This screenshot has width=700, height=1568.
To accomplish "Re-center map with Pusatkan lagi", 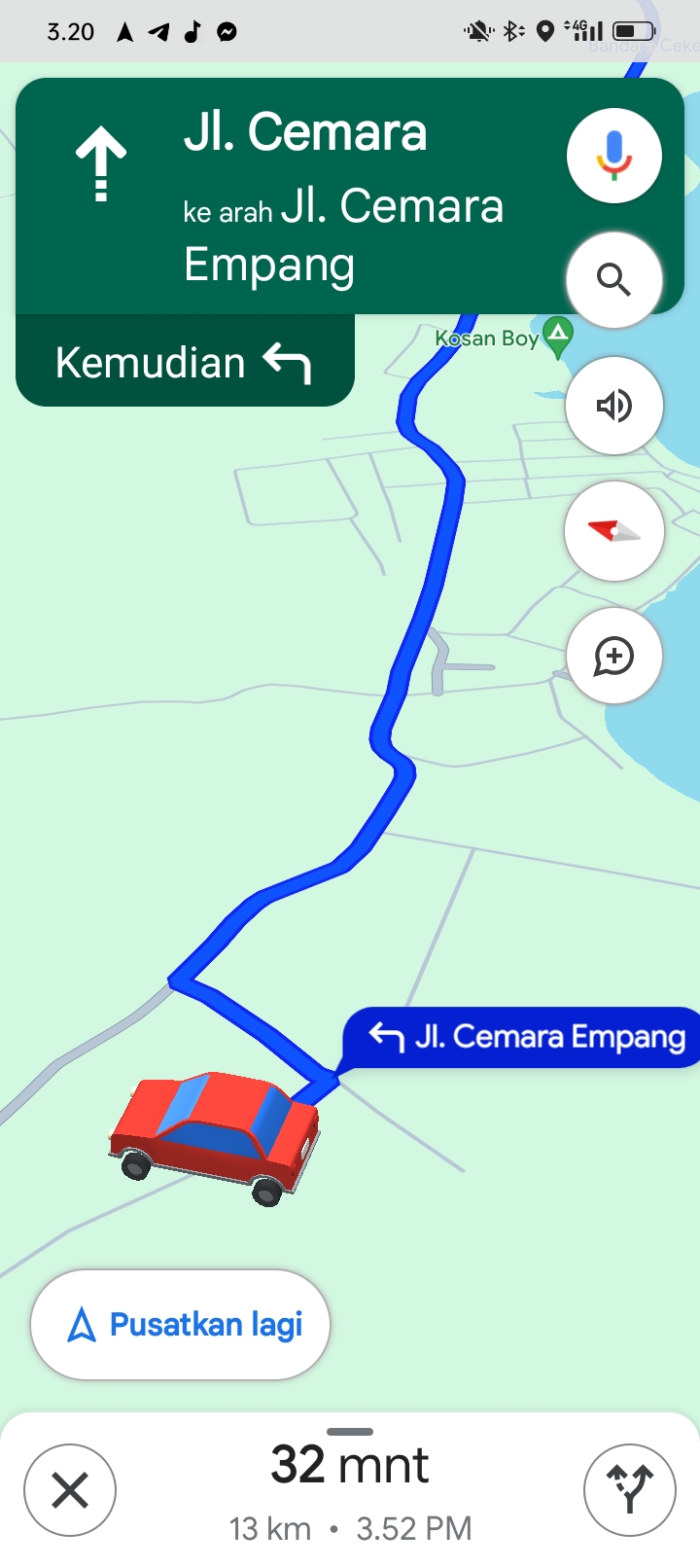I will click(181, 1325).
